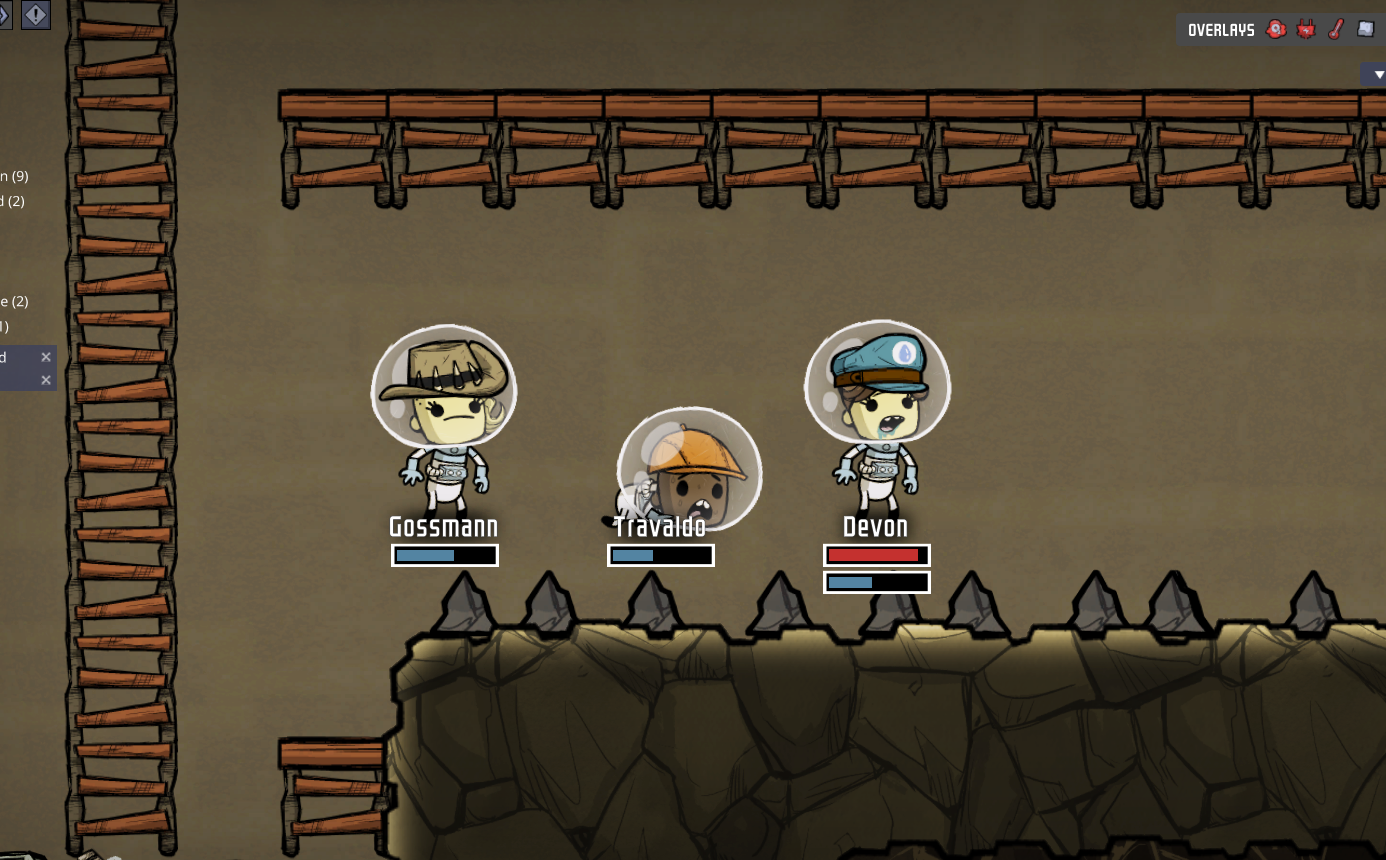Screen dimensions: 1386x860
Task: Select duplicant Gossmann
Action: 443,420
